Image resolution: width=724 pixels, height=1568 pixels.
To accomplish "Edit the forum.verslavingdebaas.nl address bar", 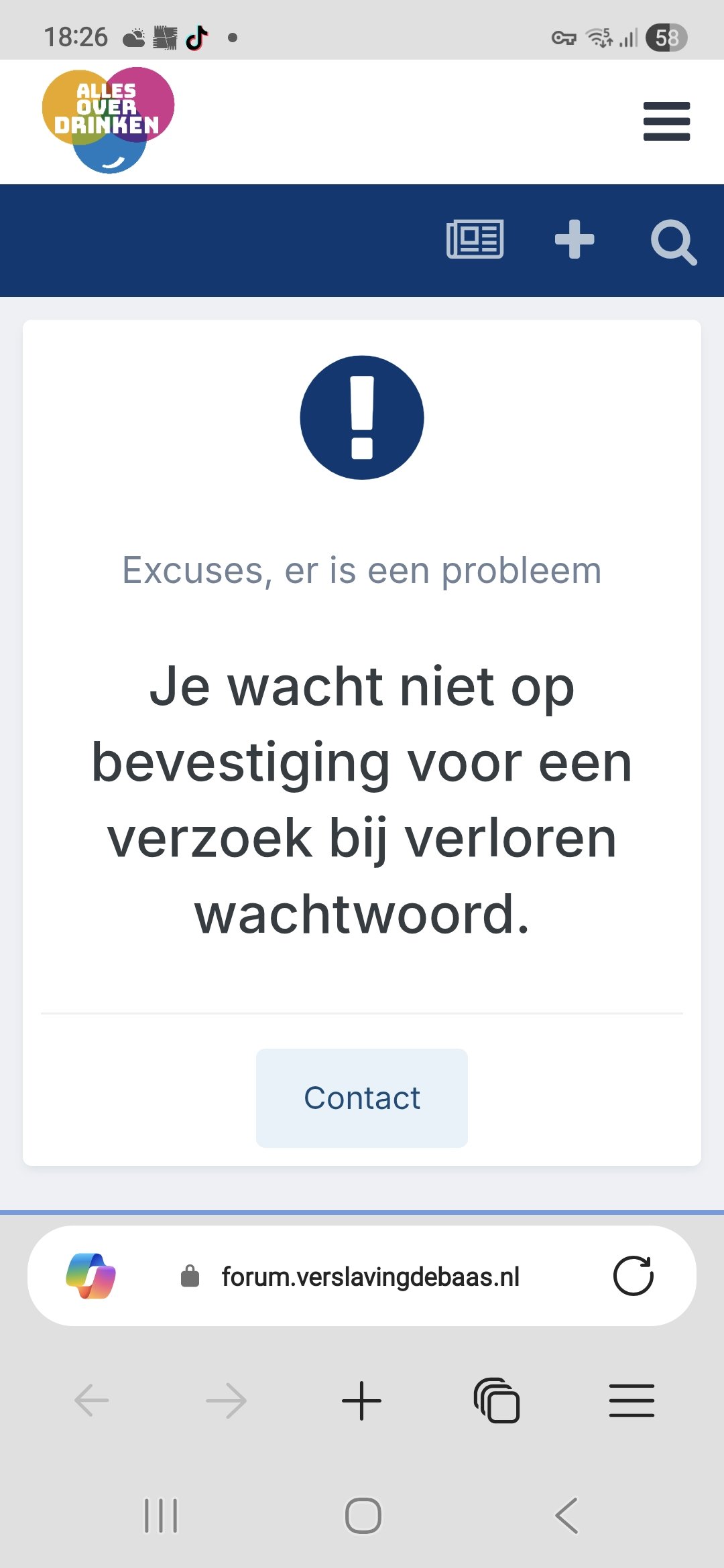I will (370, 1277).
